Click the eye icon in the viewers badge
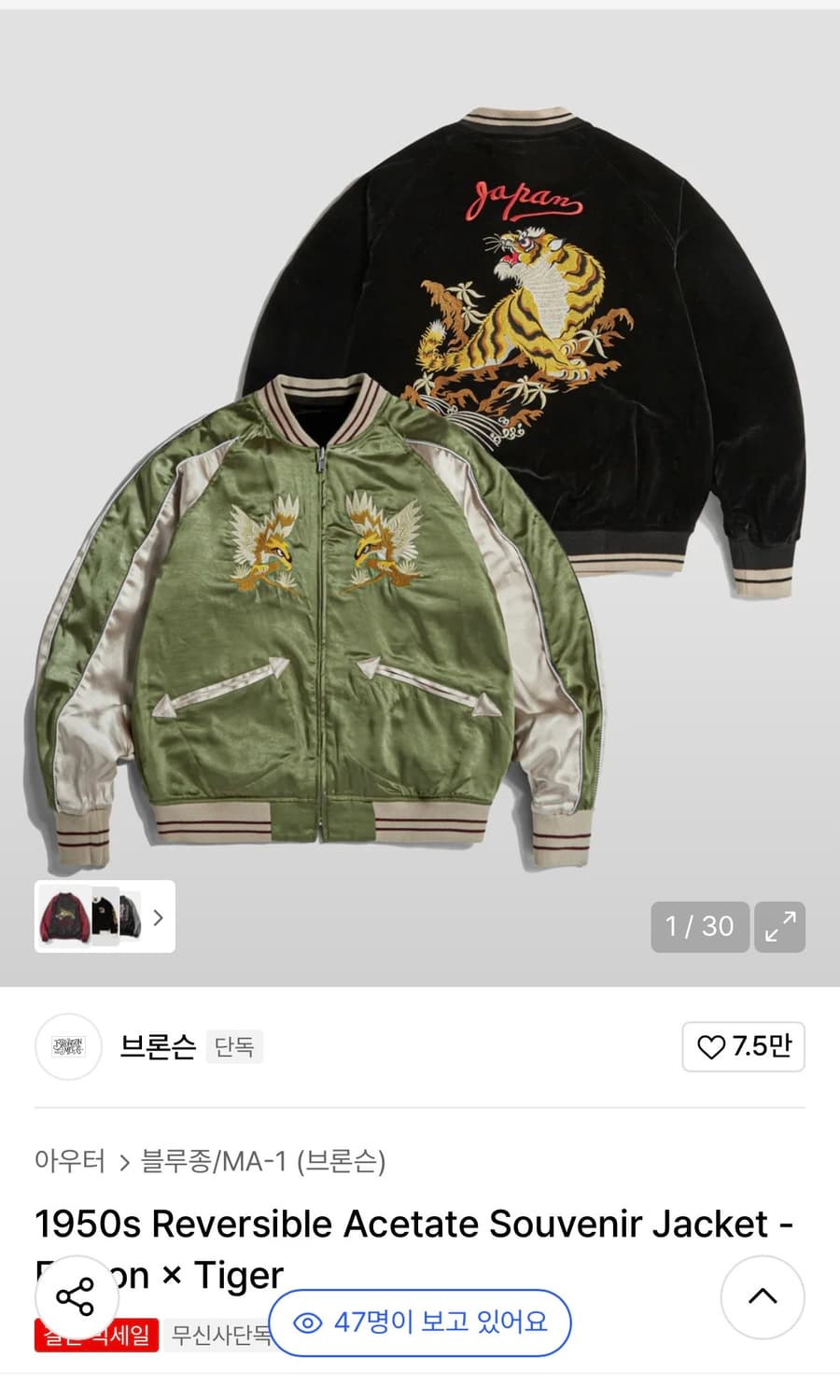The height and width of the screenshot is (1400, 840). pos(308,1323)
